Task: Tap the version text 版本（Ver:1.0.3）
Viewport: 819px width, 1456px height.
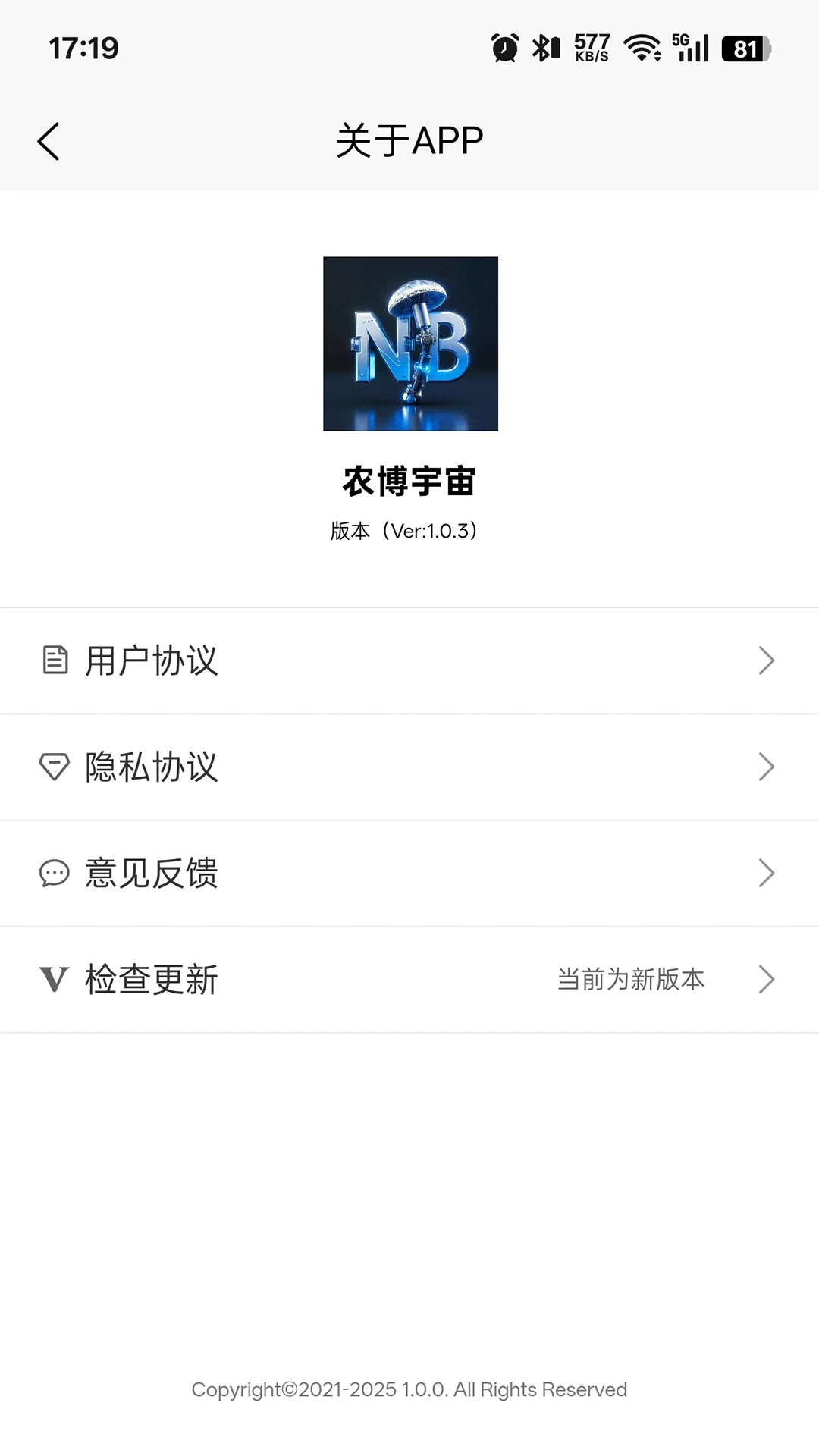Action: (x=409, y=531)
